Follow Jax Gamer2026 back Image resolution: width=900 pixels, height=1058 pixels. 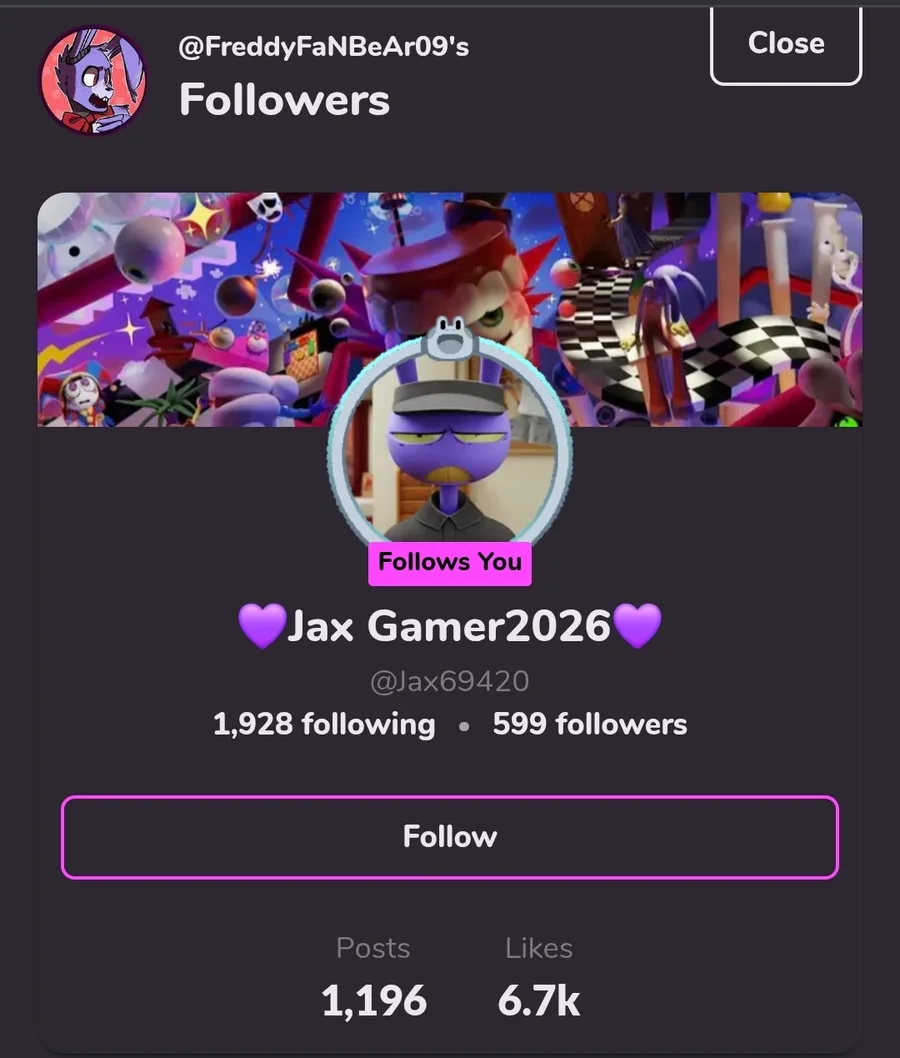click(450, 837)
